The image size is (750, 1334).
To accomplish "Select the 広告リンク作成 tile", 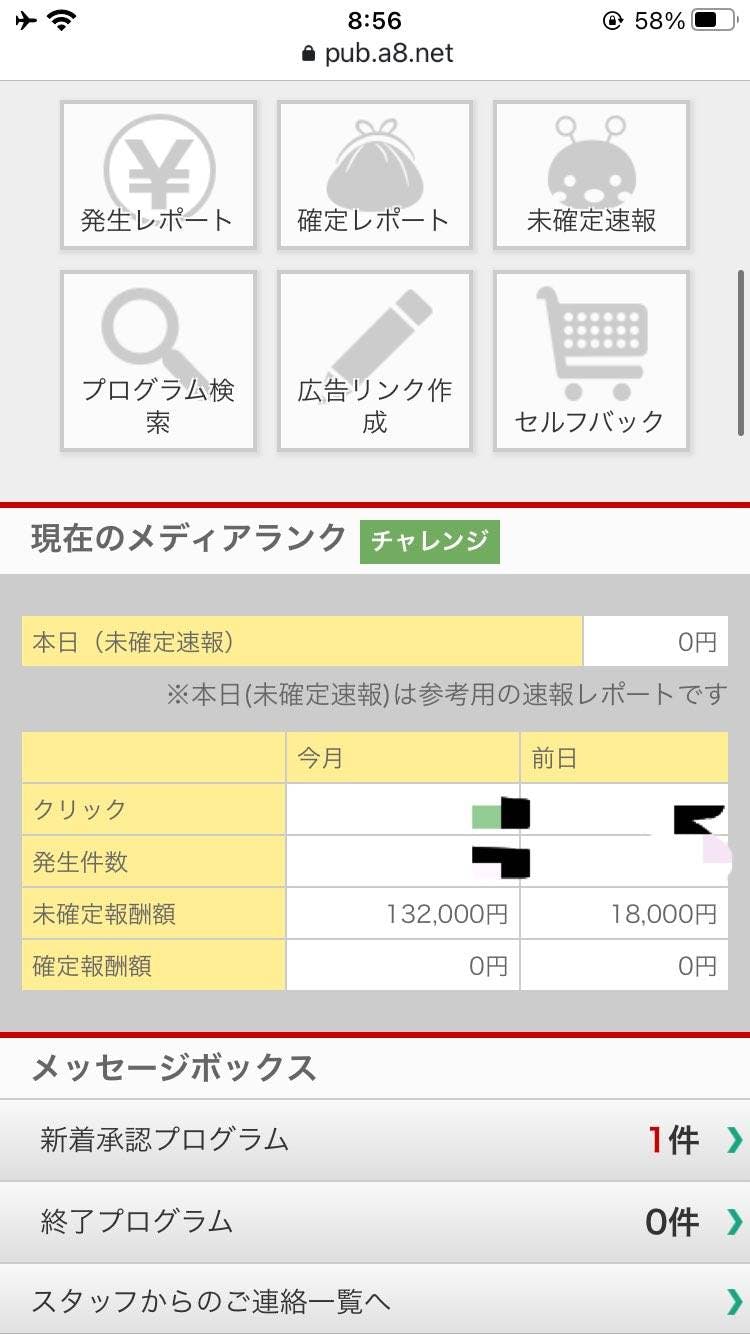I will coord(374,361).
